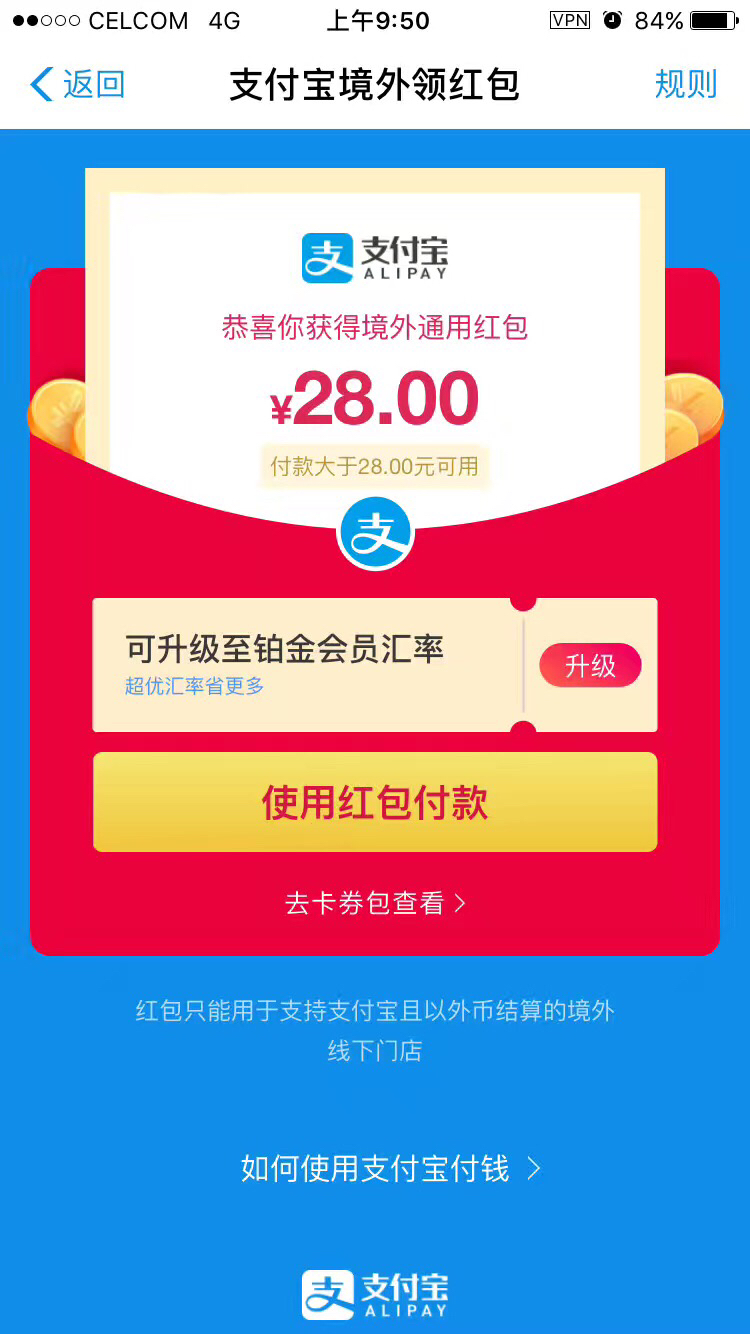
Task: Open 如何使用支付宝付钱 help link
Action: pos(390,1169)
